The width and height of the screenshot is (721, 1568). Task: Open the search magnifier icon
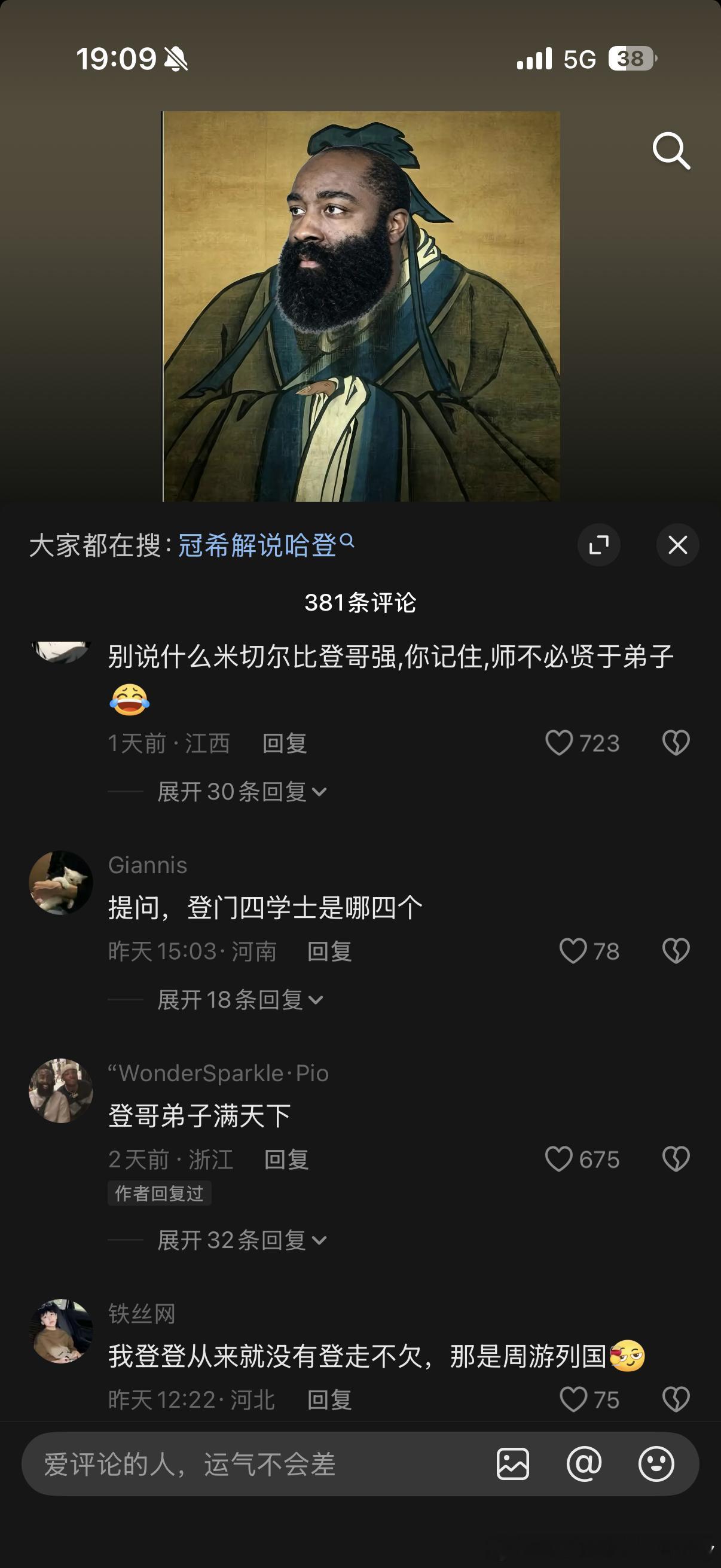671,152
